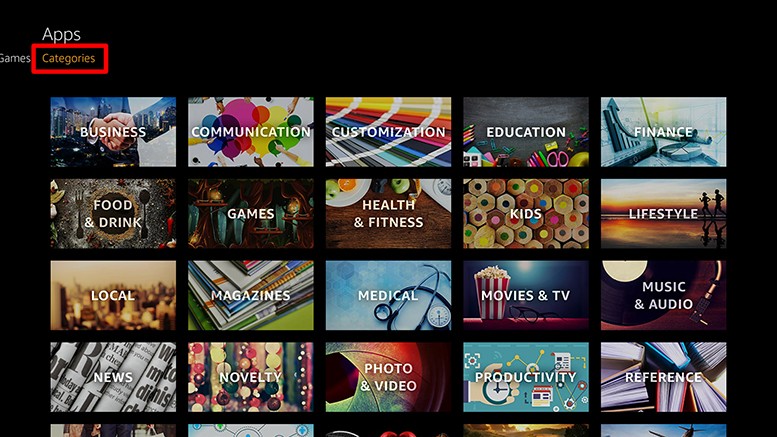The image size is (777, 437).
Task: Browse Health & Fitness apps
Action: pyautogui.click(x=388, y=213)
